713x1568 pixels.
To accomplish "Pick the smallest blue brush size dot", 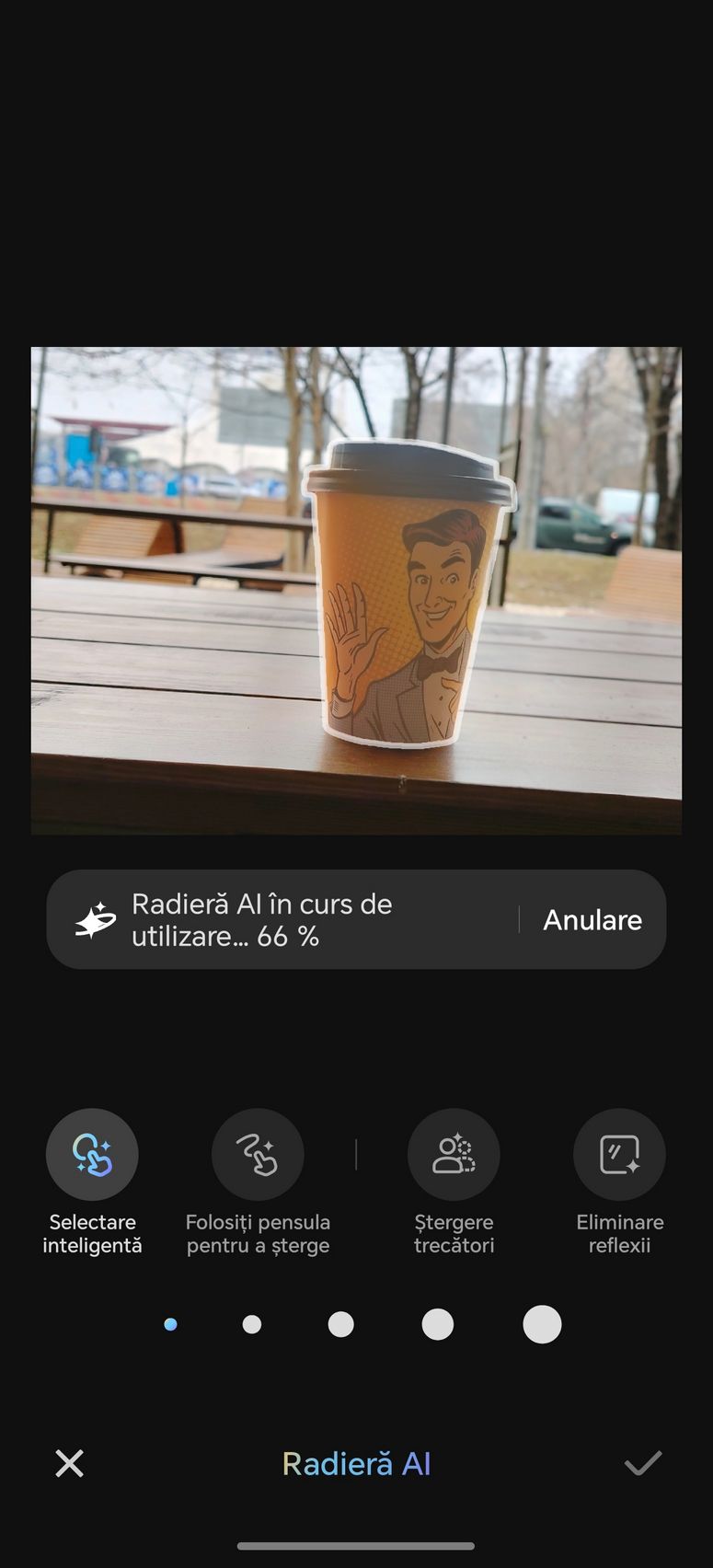I will pyautogui.click(x=170, y=1324).
